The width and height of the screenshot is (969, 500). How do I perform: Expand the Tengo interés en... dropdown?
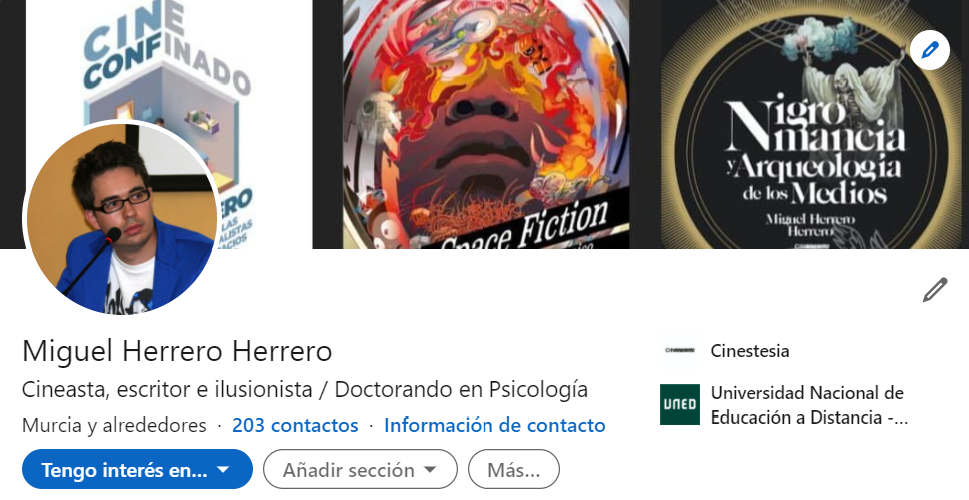tap(137, 469)
